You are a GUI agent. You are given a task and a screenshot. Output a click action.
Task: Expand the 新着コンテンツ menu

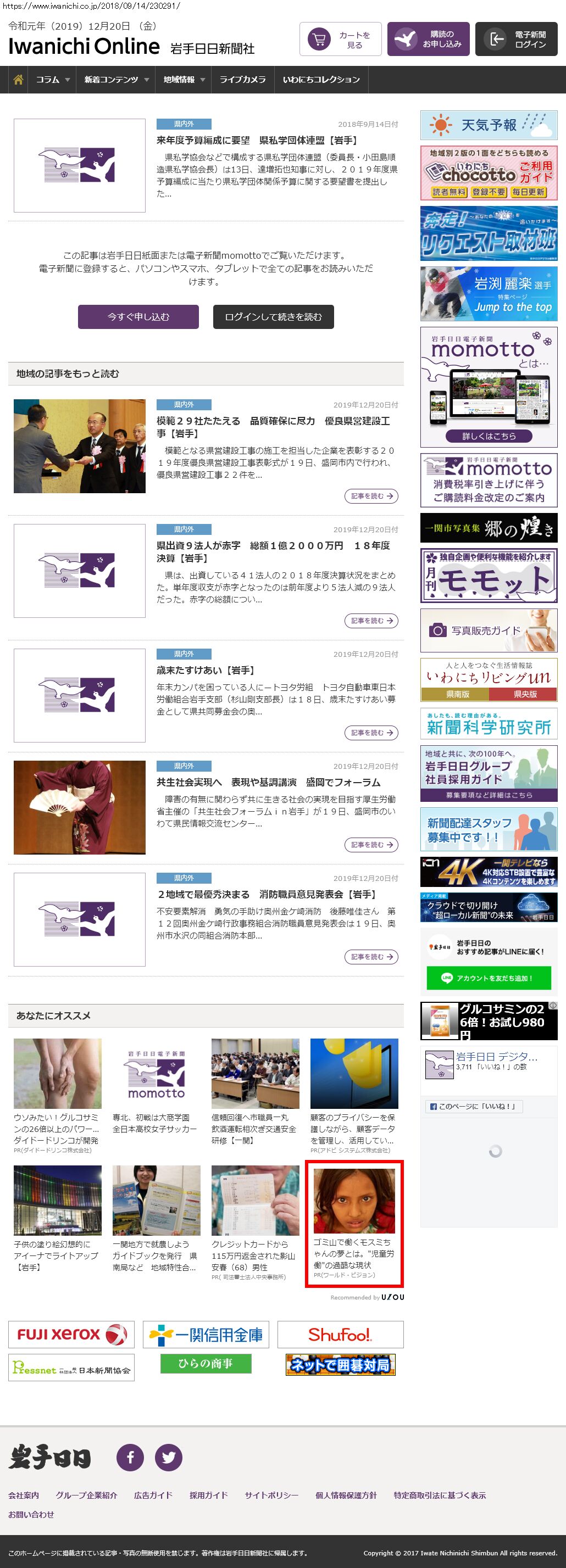(116, 80)
